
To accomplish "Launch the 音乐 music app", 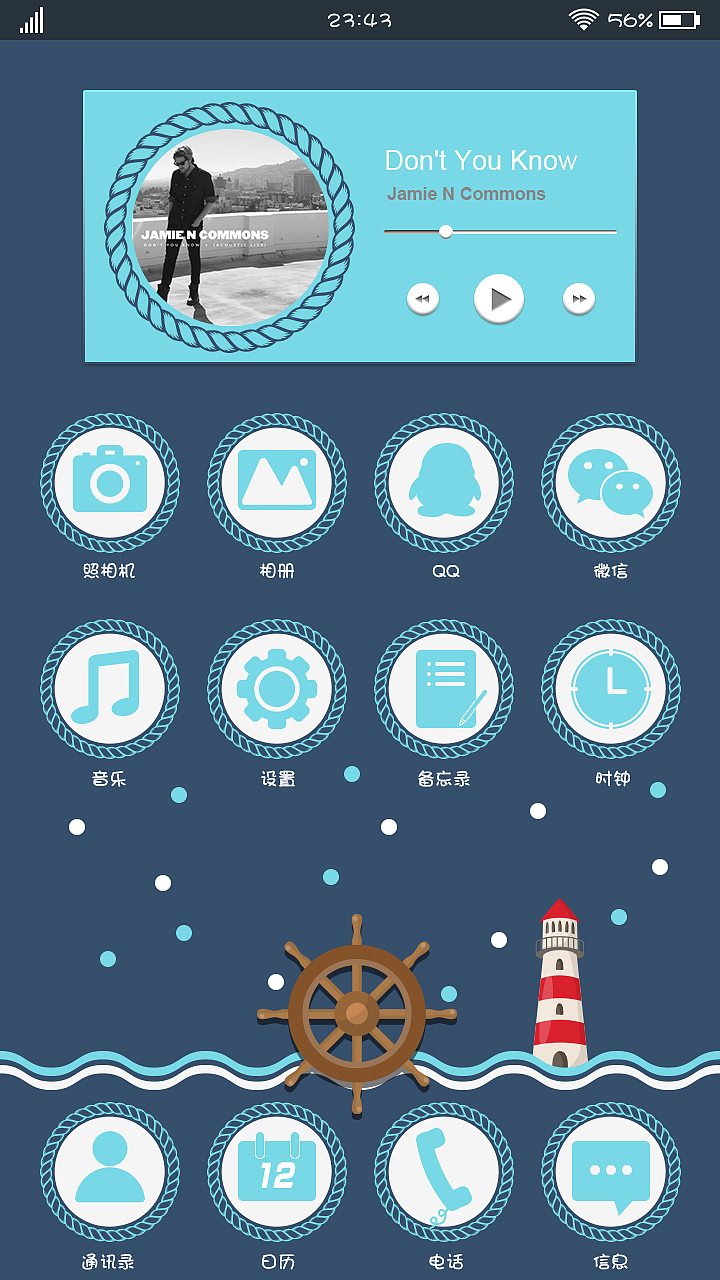I will (110, 689).
